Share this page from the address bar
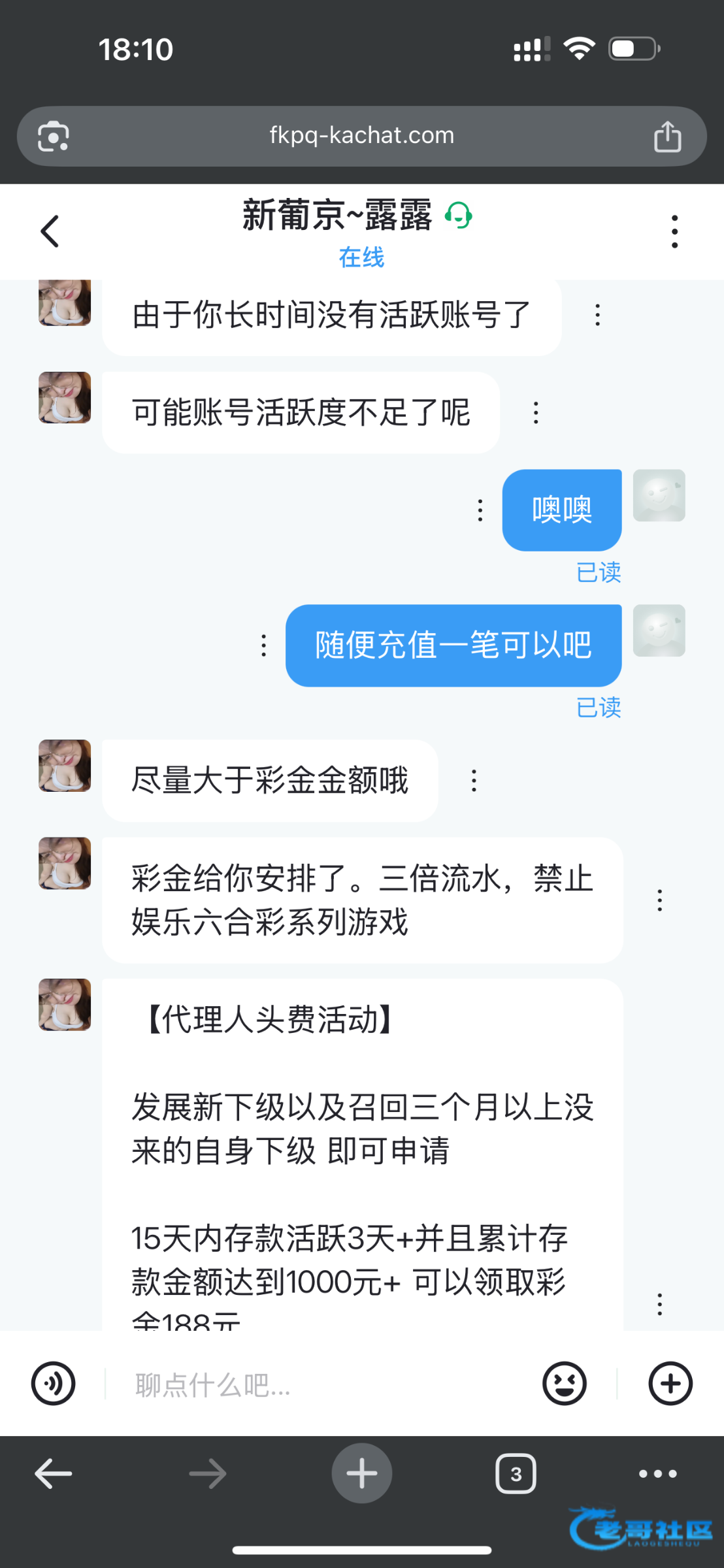The width and height of the screenshot is (724, 1568). (667, 137)
